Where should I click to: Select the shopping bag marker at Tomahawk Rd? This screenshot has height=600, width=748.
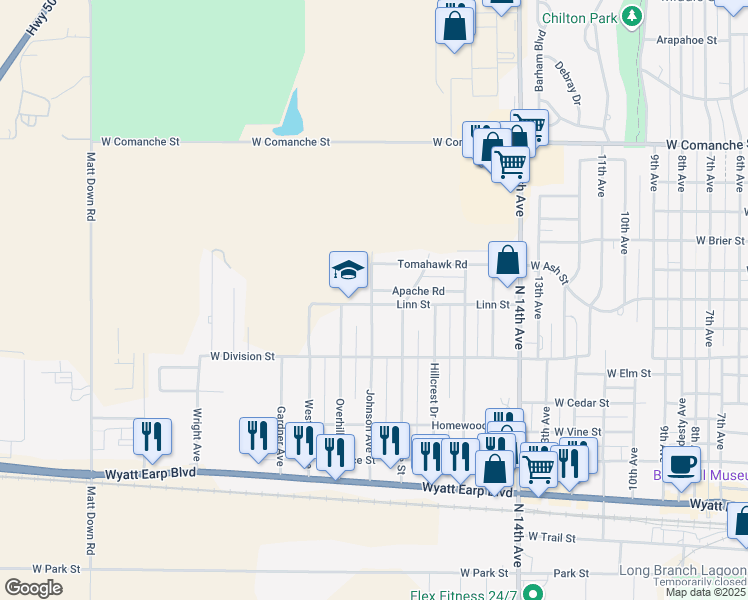[x=507, y=260]
